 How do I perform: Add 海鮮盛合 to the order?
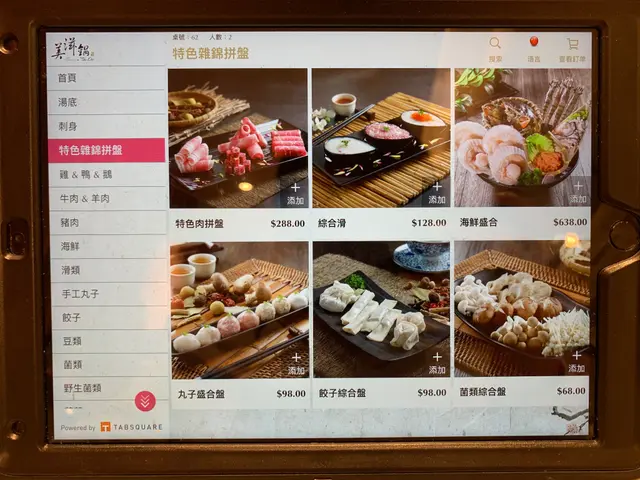click(x=578, y=191)
